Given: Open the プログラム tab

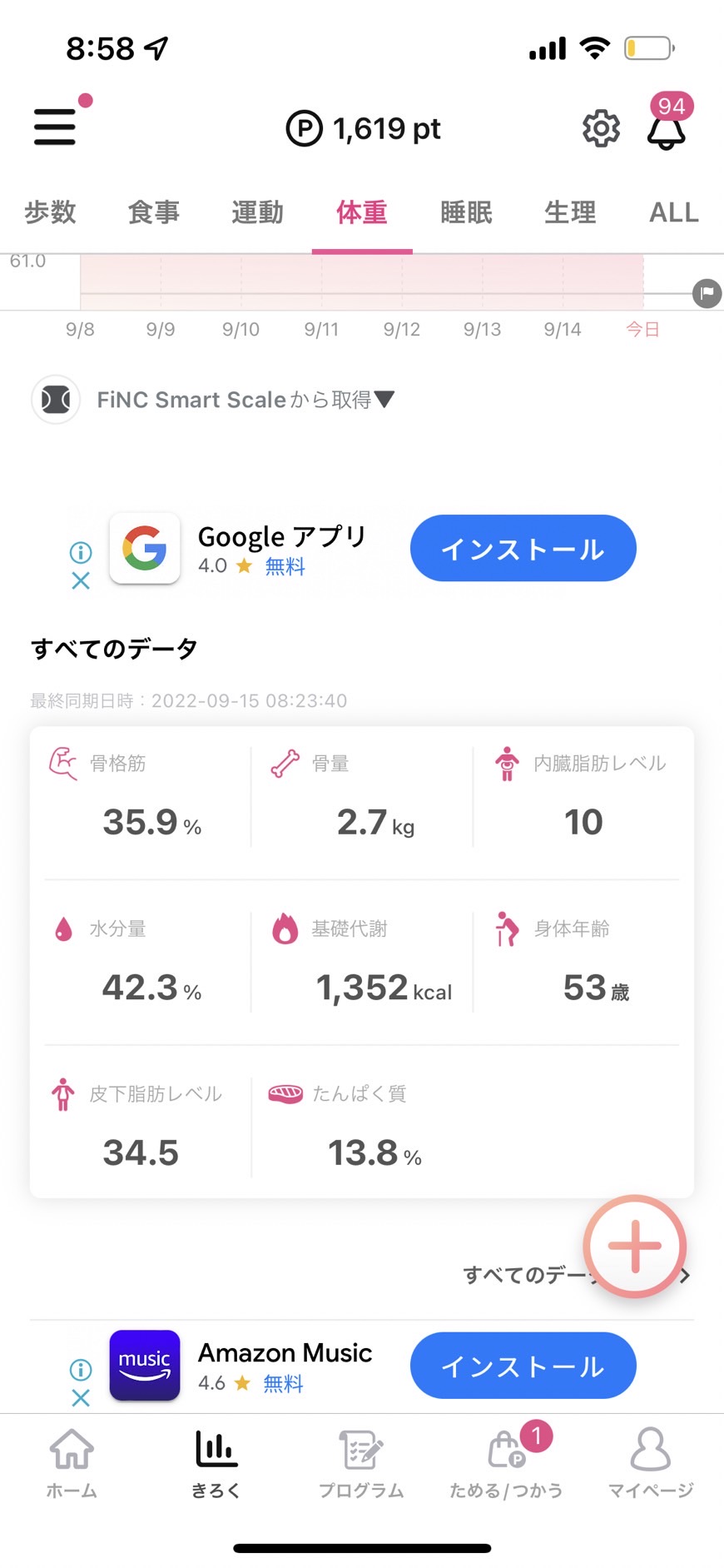Looking at the screenshot, I should point(361,1464).
